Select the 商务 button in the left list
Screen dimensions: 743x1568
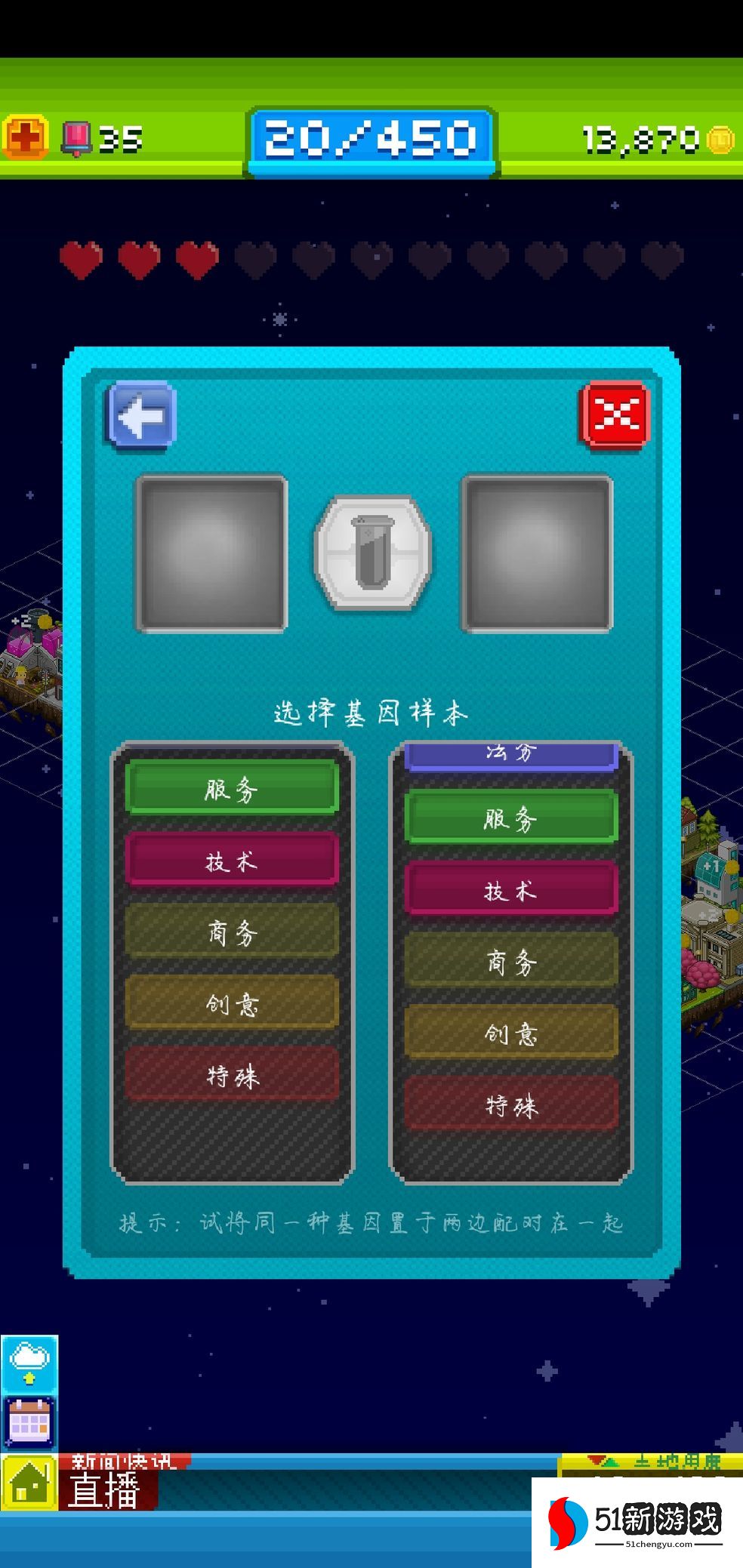(232, 932)
